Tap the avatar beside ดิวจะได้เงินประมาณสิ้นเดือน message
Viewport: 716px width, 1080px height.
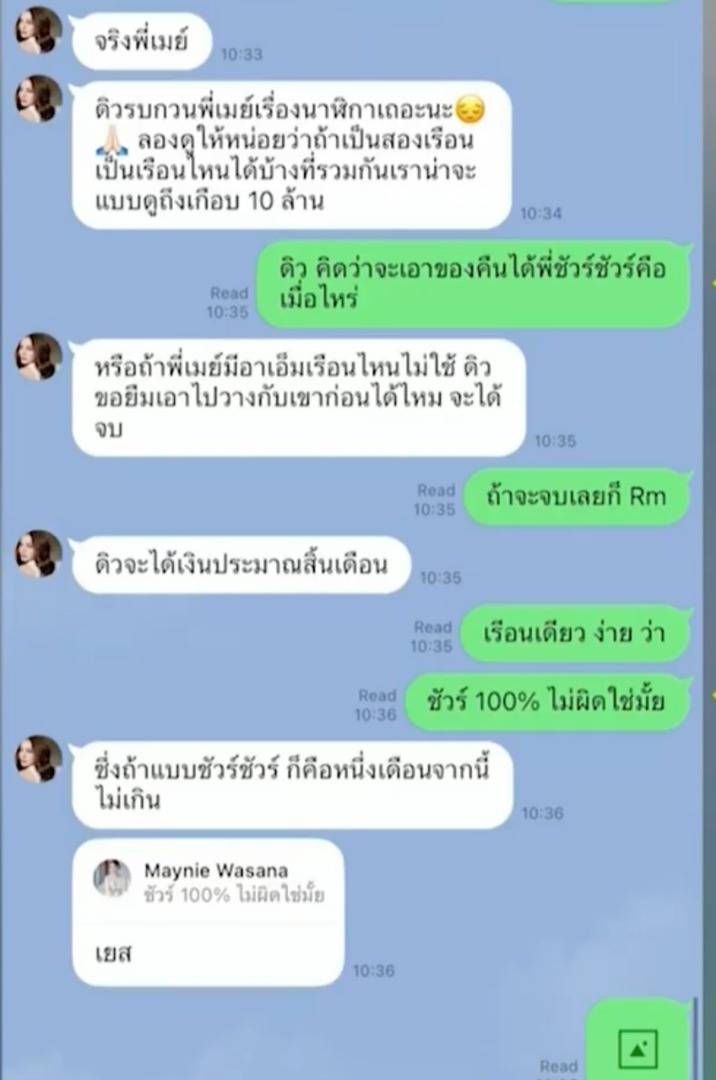click(39, 555)
